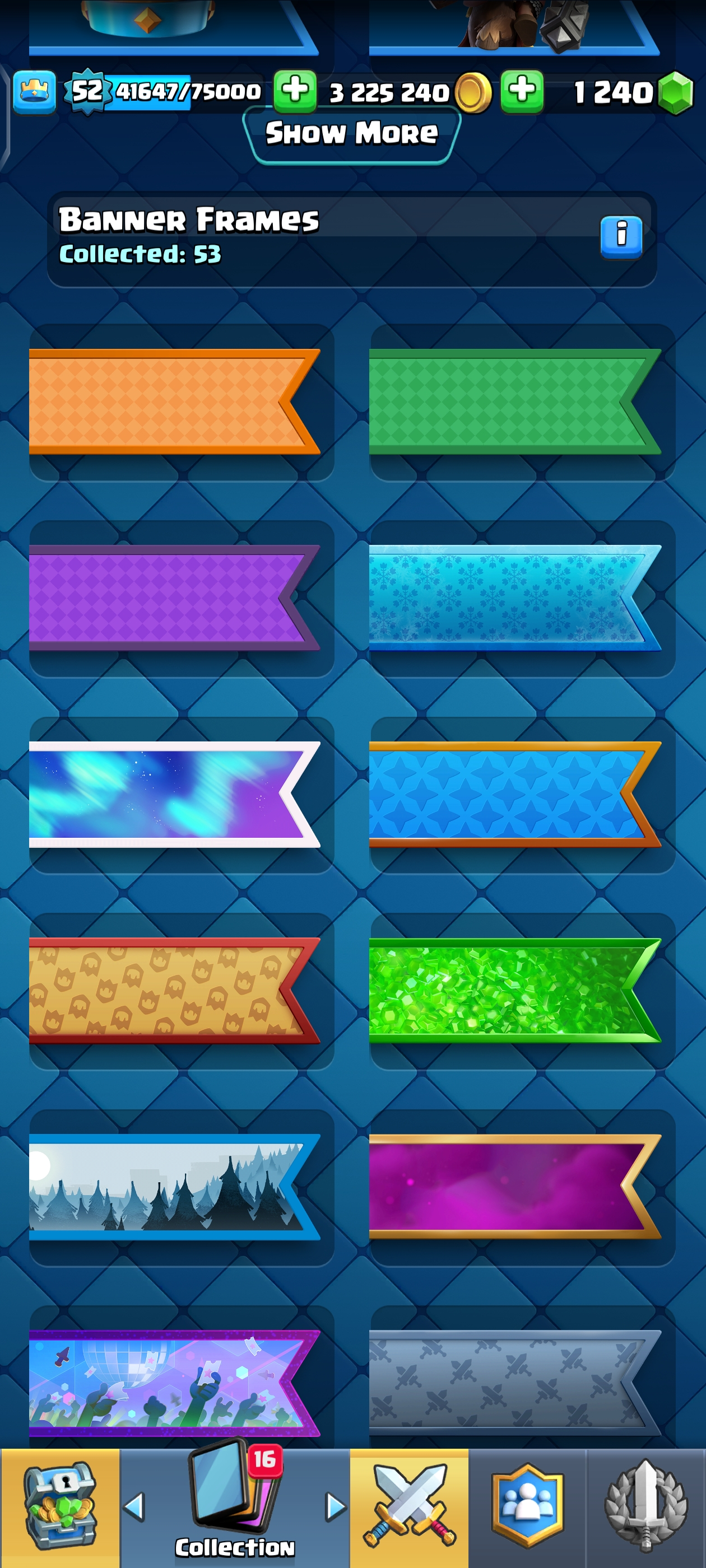Open the Clan social tab
Image resolution: width=706 pixels, height=1568 pixels.
pos(527,1506)
